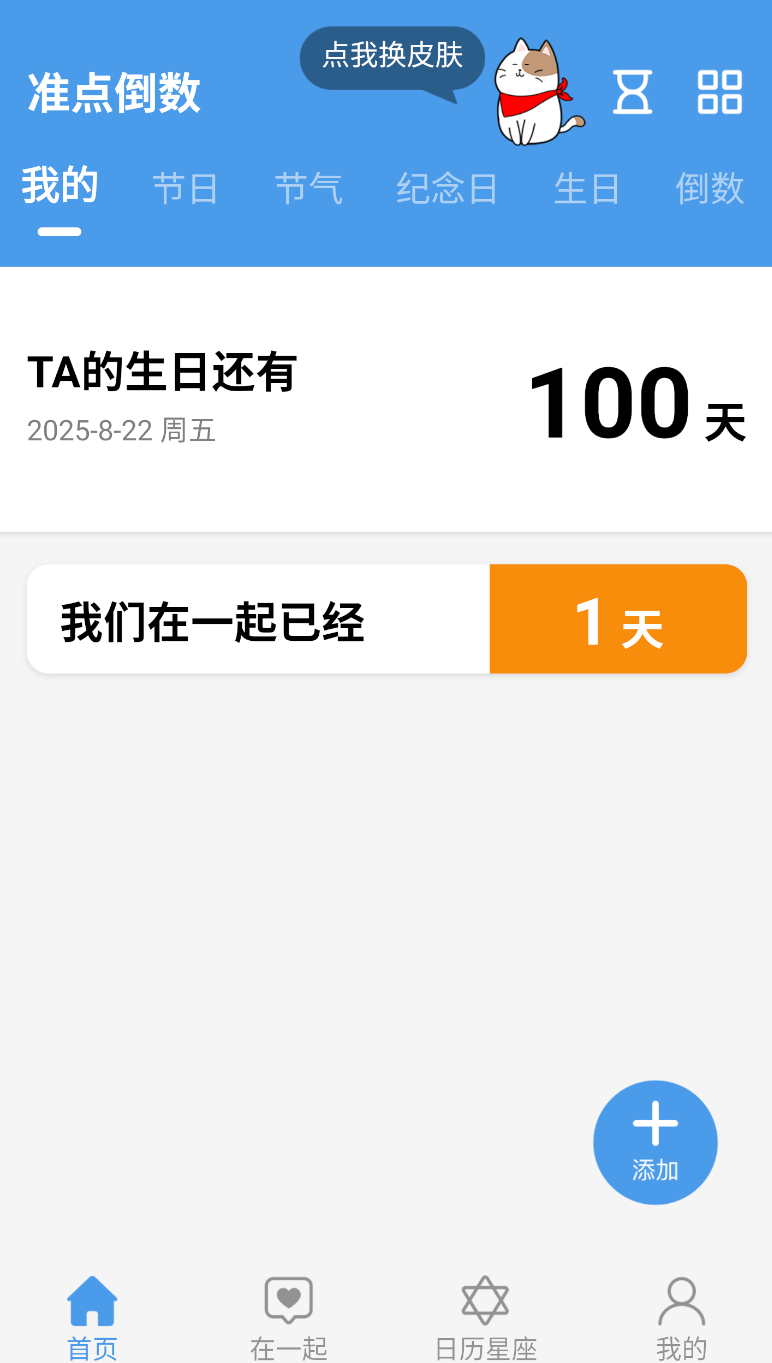The width and height of the screenshot is (772, 1363).
Task: Select the 倒数 tab
Action: (x=710, y=188)
